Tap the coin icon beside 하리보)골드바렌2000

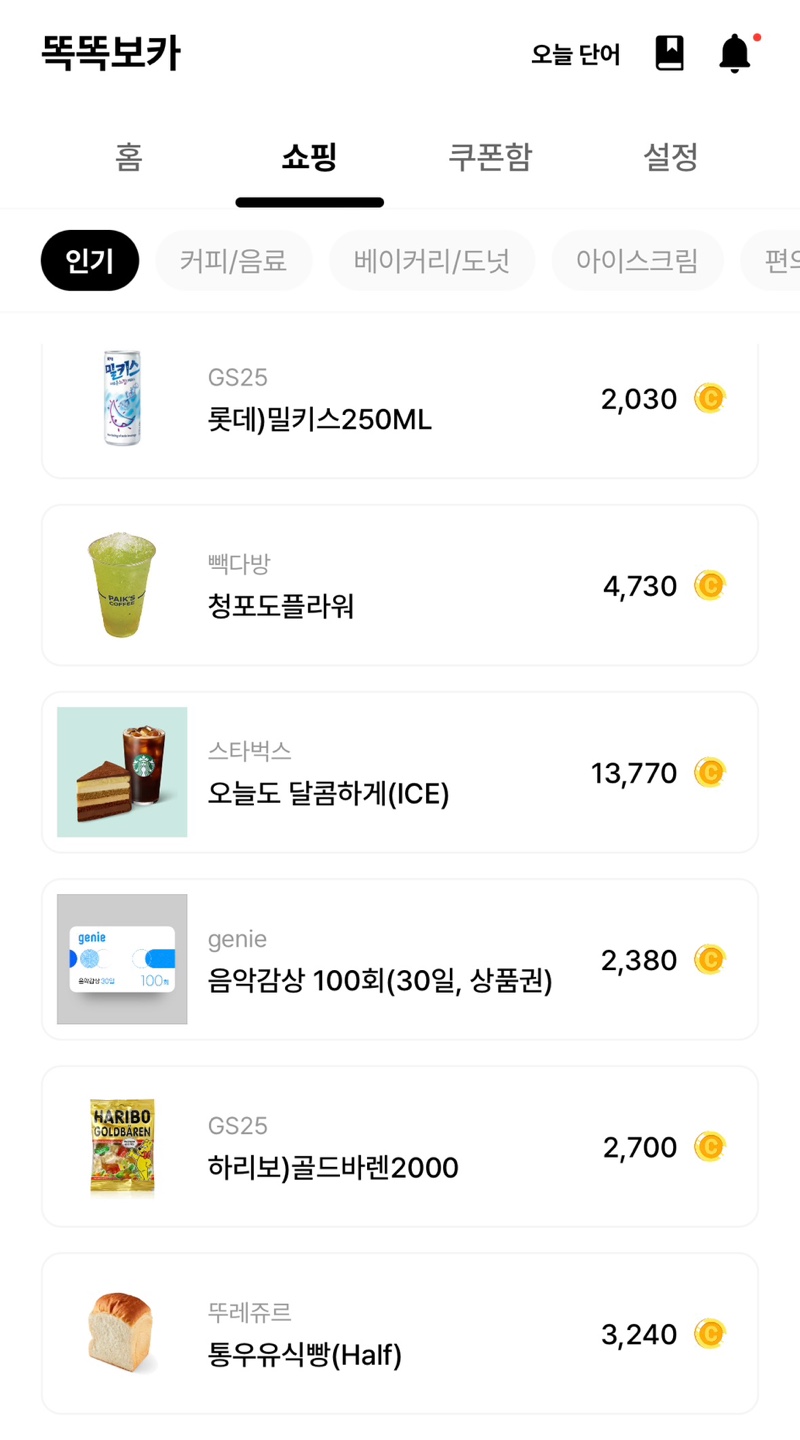point(710,1146)
